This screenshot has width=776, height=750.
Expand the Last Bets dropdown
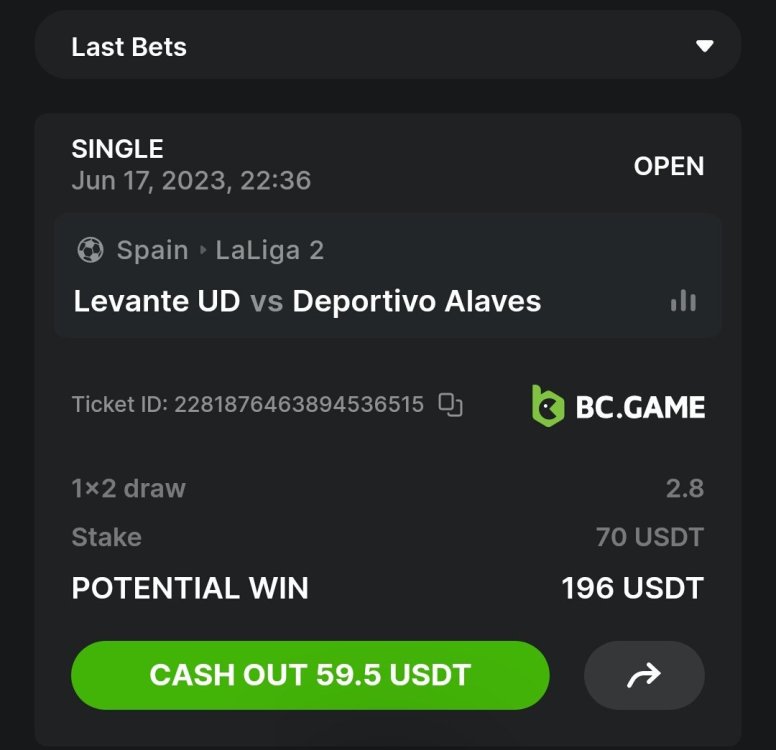coord(704,46)
